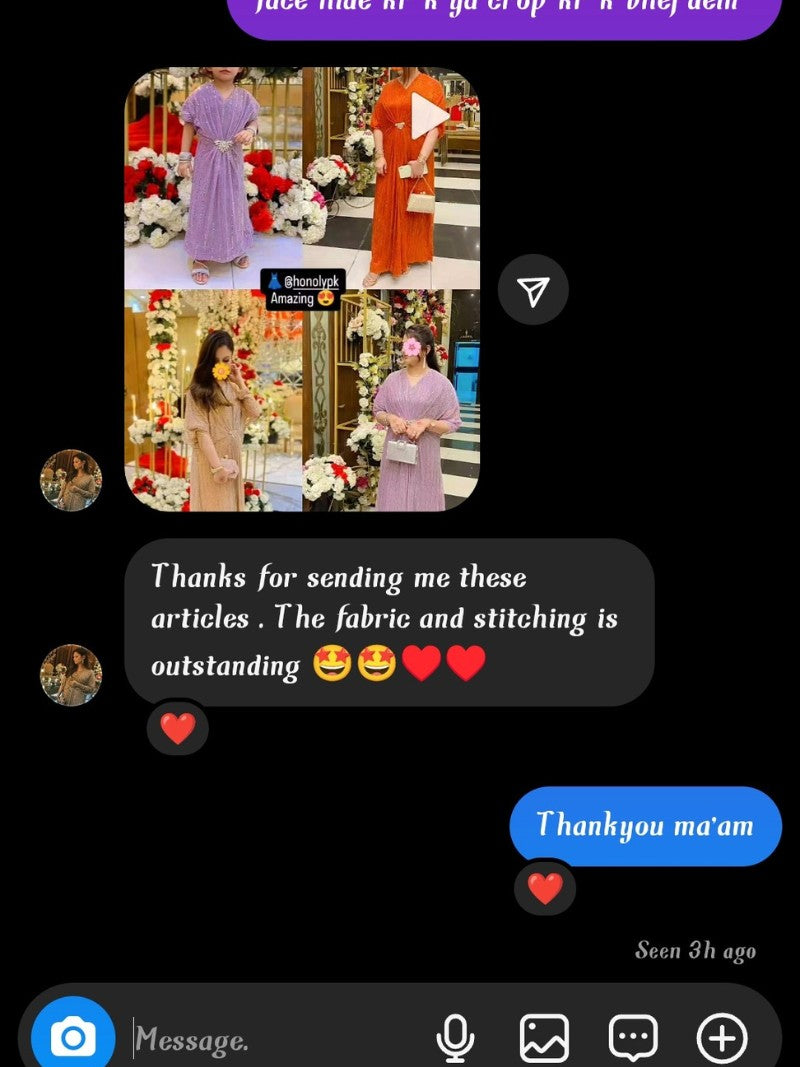800x1067 pixels.
Task: Record a voice message with the microphone
Action: pos(455,1039)
